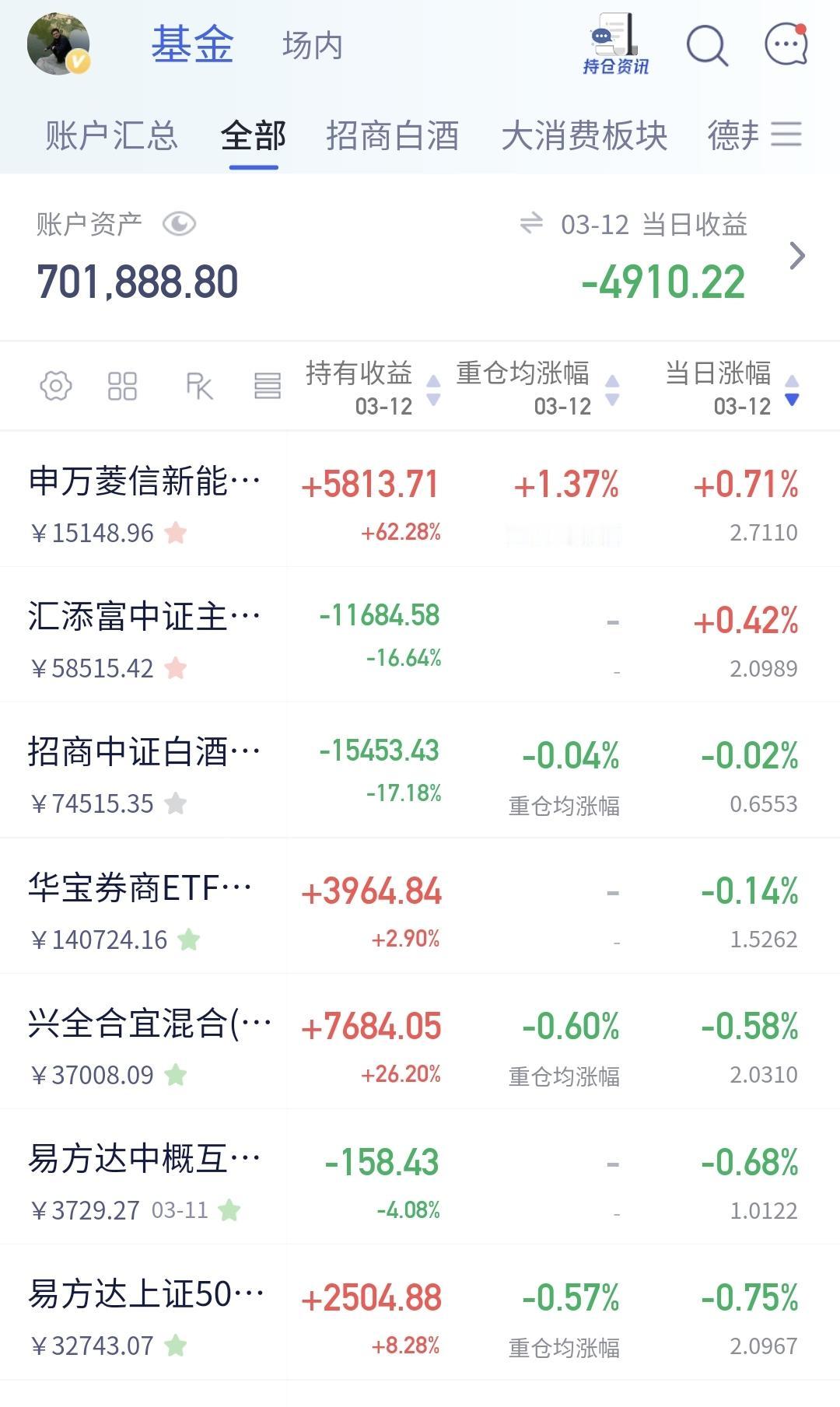Open the messages chat bubble
The image size is (840, 1407).
(x=786, y=46)
